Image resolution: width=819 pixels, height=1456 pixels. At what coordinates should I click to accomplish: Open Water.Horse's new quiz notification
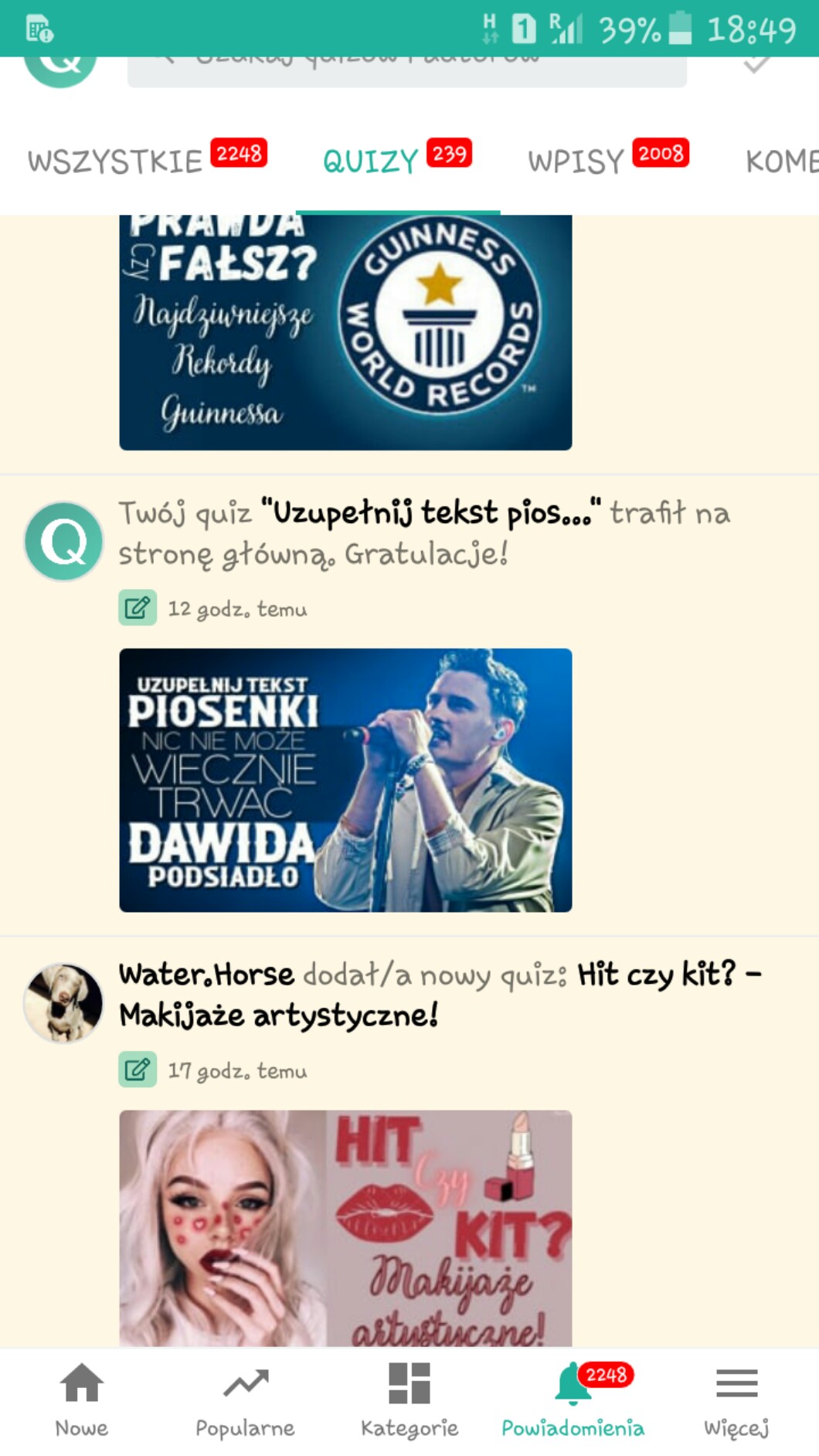click(x=439, y=995)
